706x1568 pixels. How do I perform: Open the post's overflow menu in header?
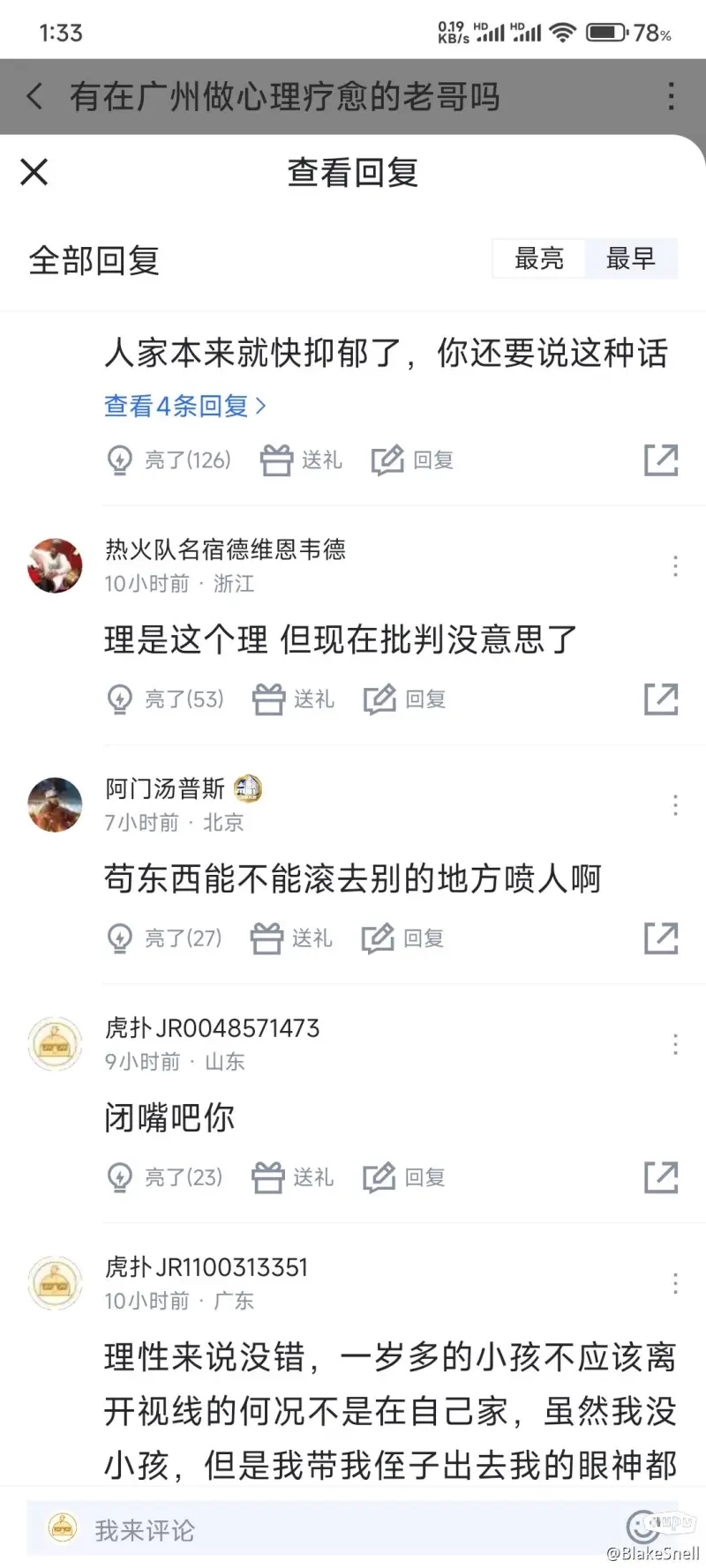coord(672,96)
